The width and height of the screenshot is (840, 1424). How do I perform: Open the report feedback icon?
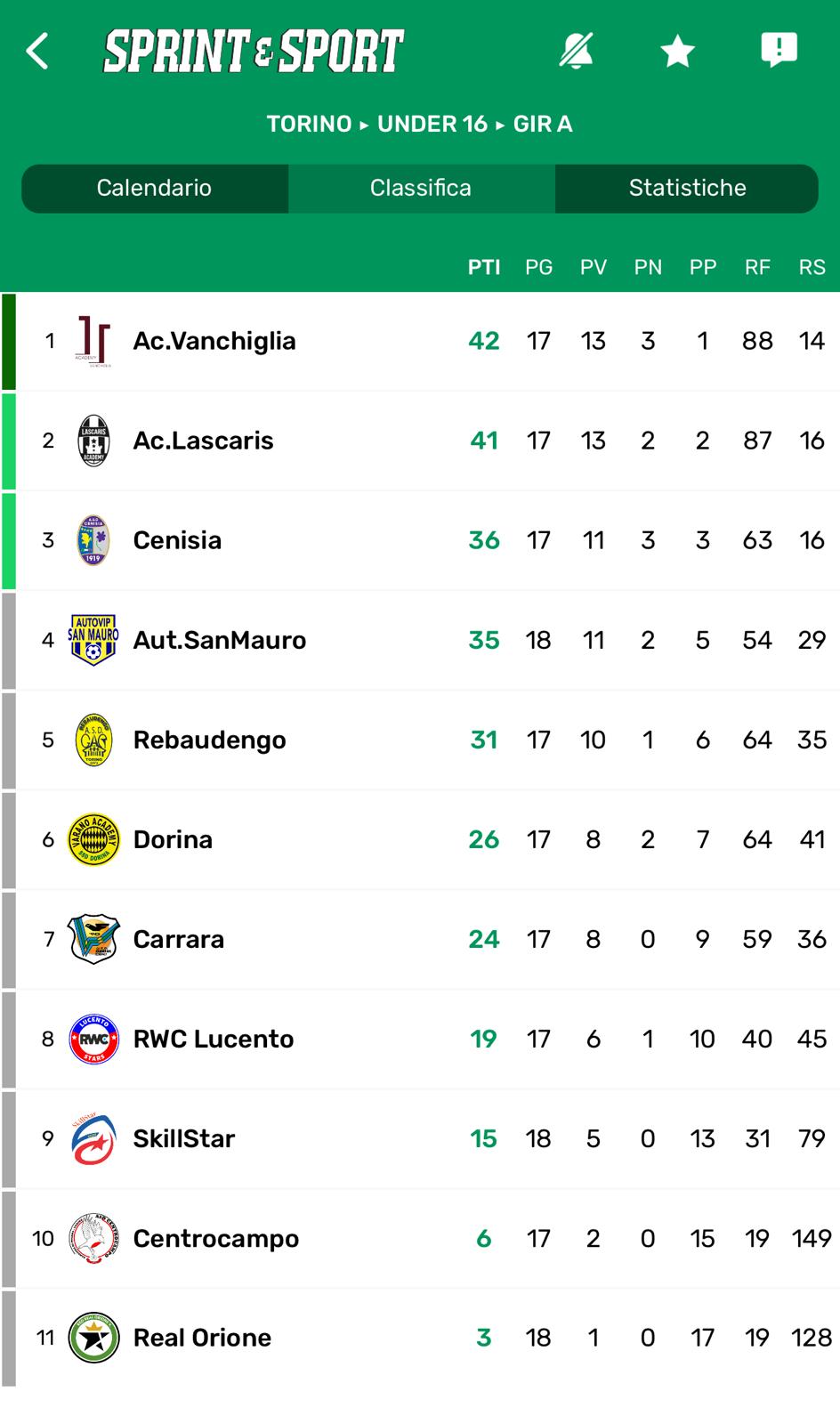[779, 50]
